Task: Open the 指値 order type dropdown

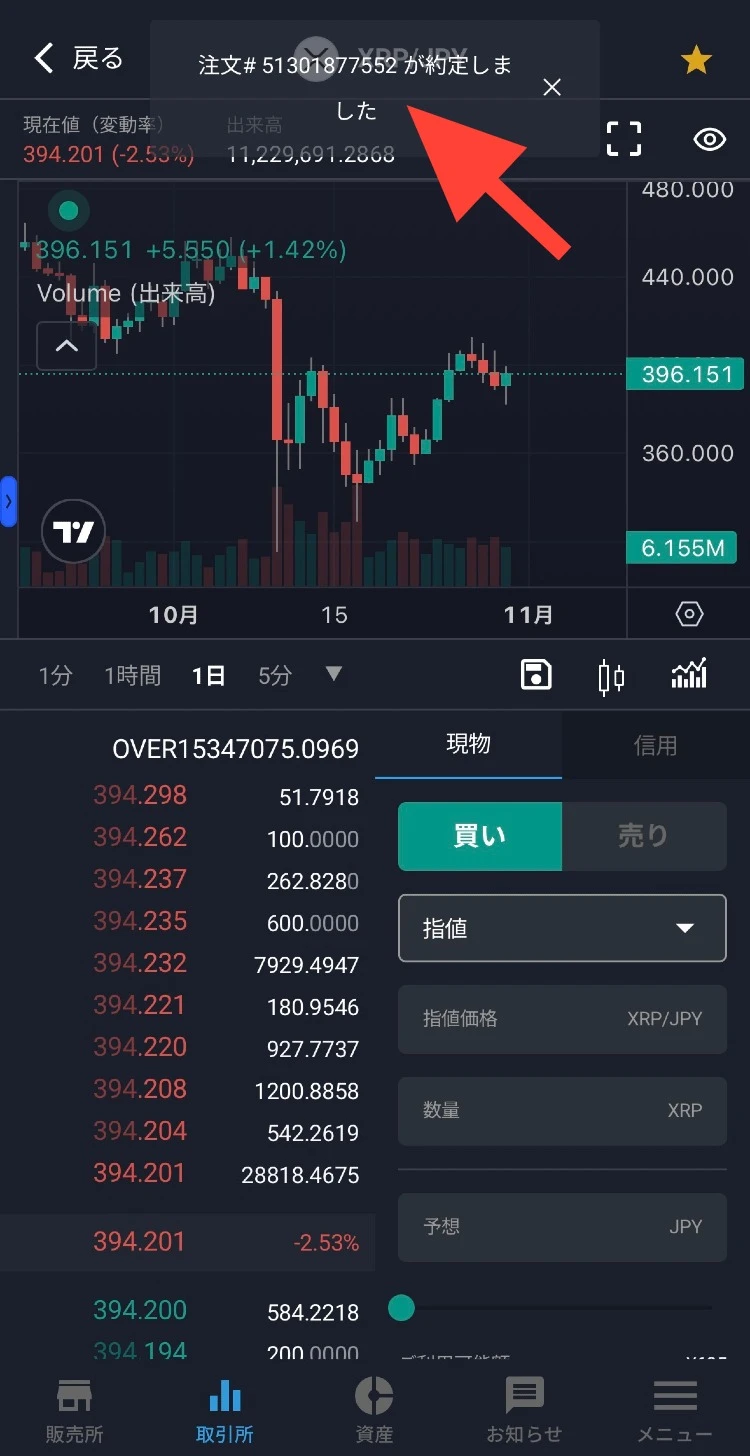Action: [562, 928]
